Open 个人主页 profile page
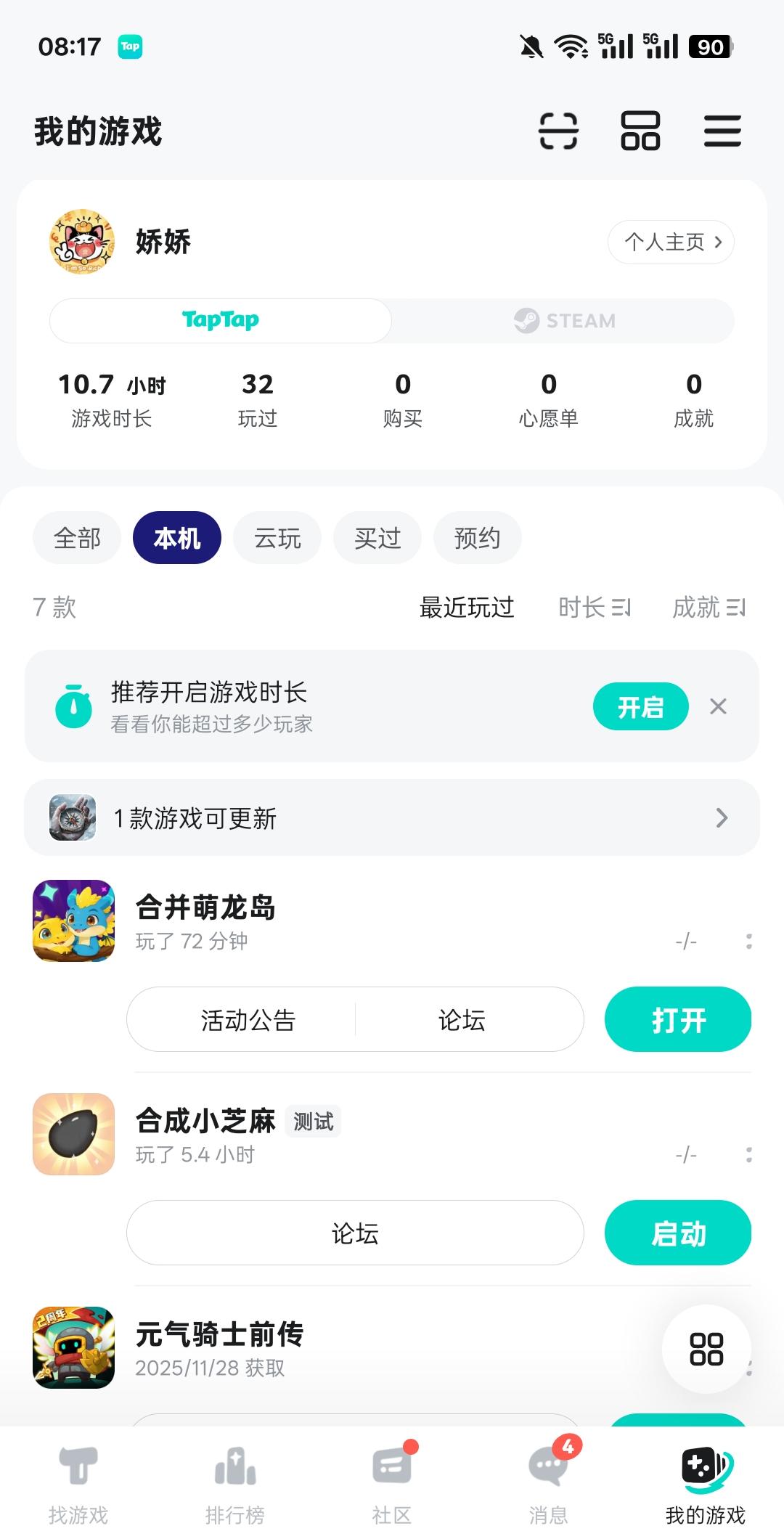 (x=671, y=242)
